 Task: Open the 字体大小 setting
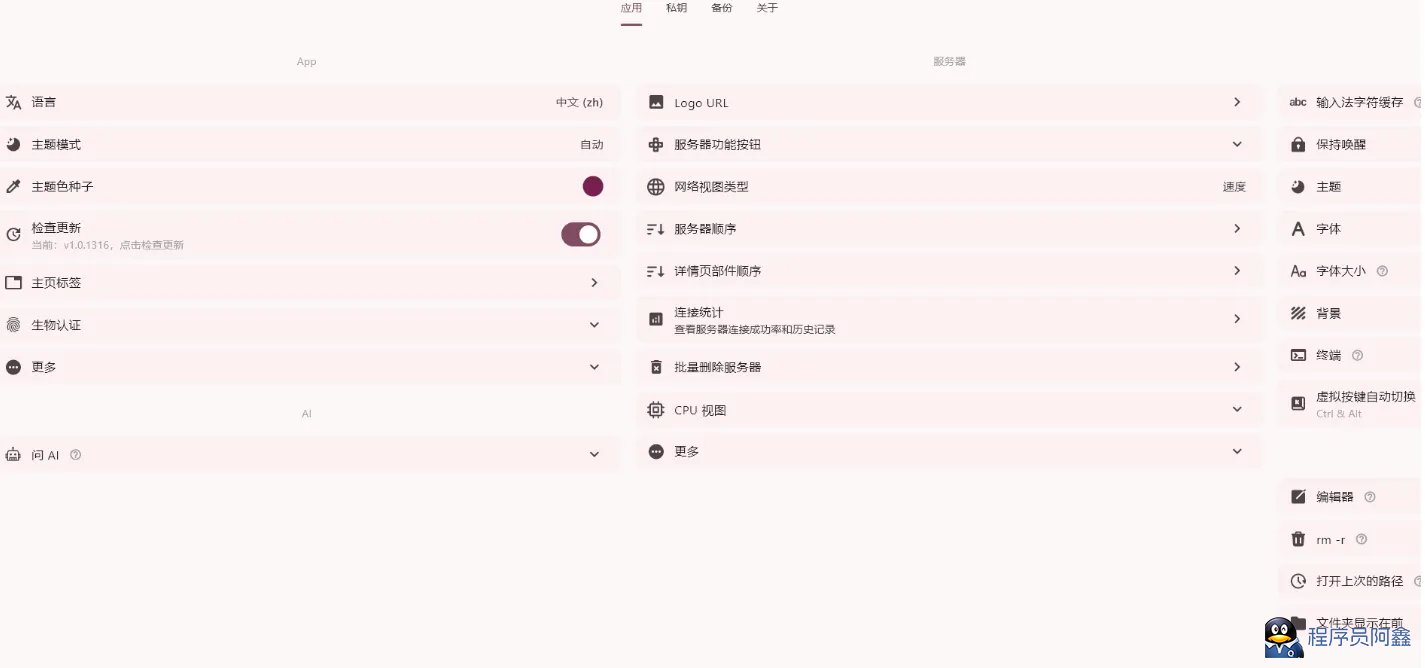1340,271
